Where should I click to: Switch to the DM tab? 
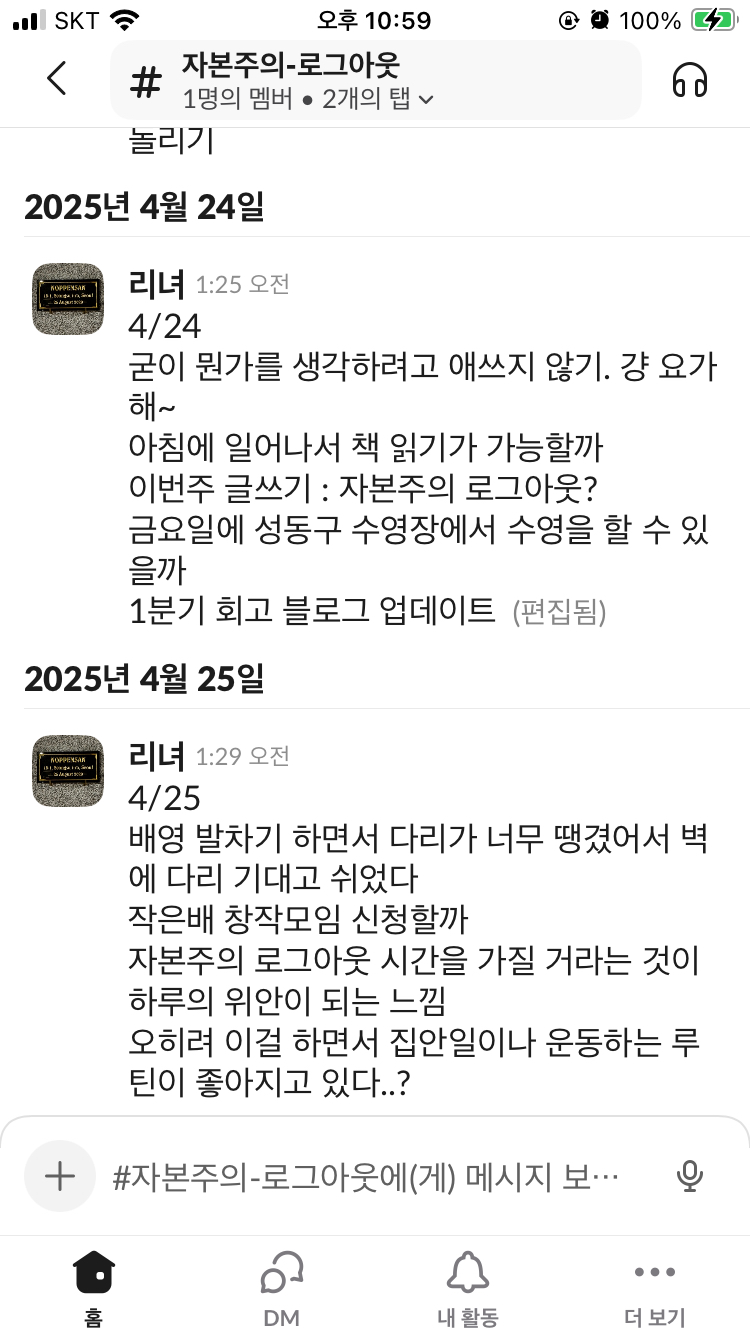tap(281, 1289)
